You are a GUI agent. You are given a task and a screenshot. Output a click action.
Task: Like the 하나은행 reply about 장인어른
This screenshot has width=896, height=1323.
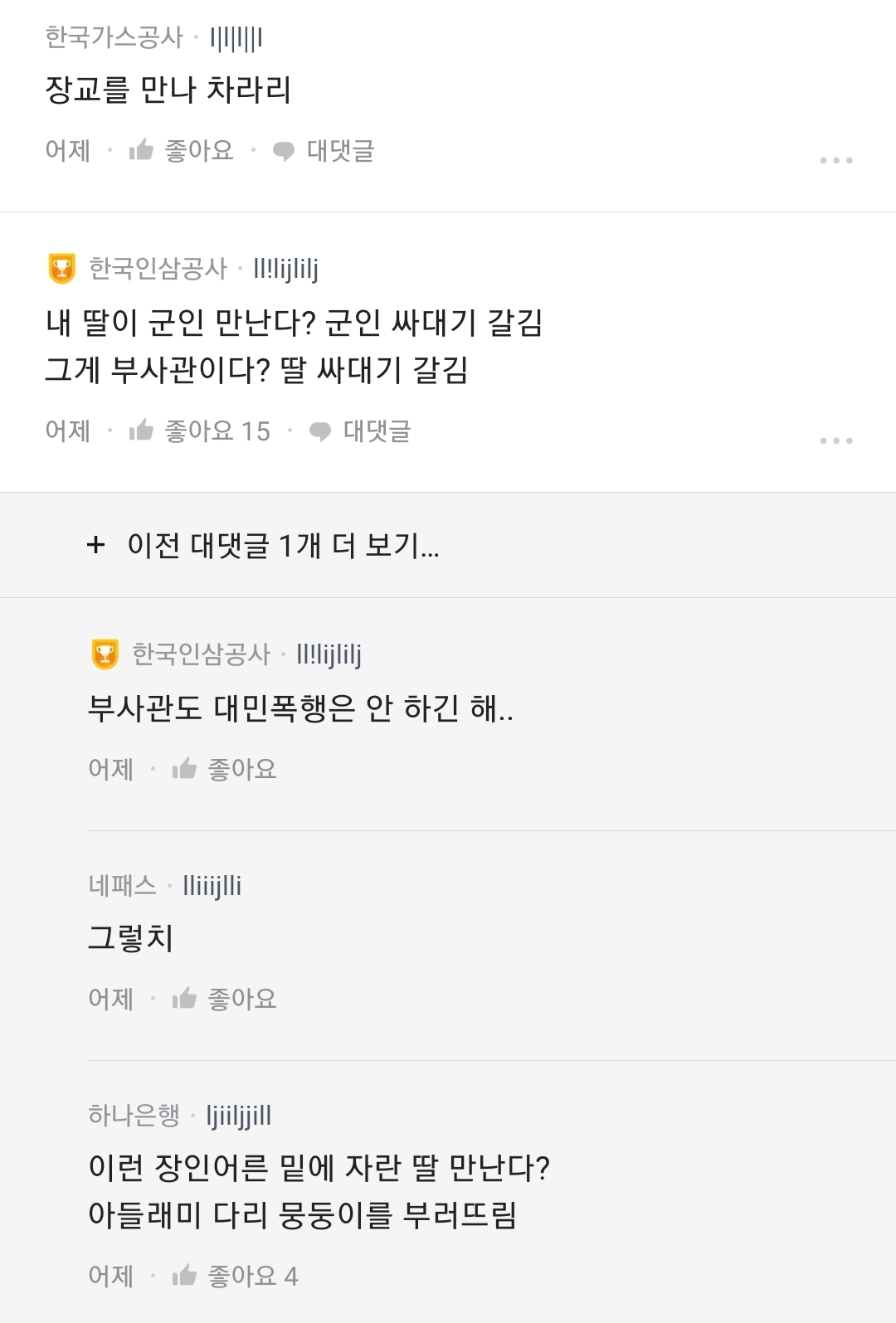234,1275
